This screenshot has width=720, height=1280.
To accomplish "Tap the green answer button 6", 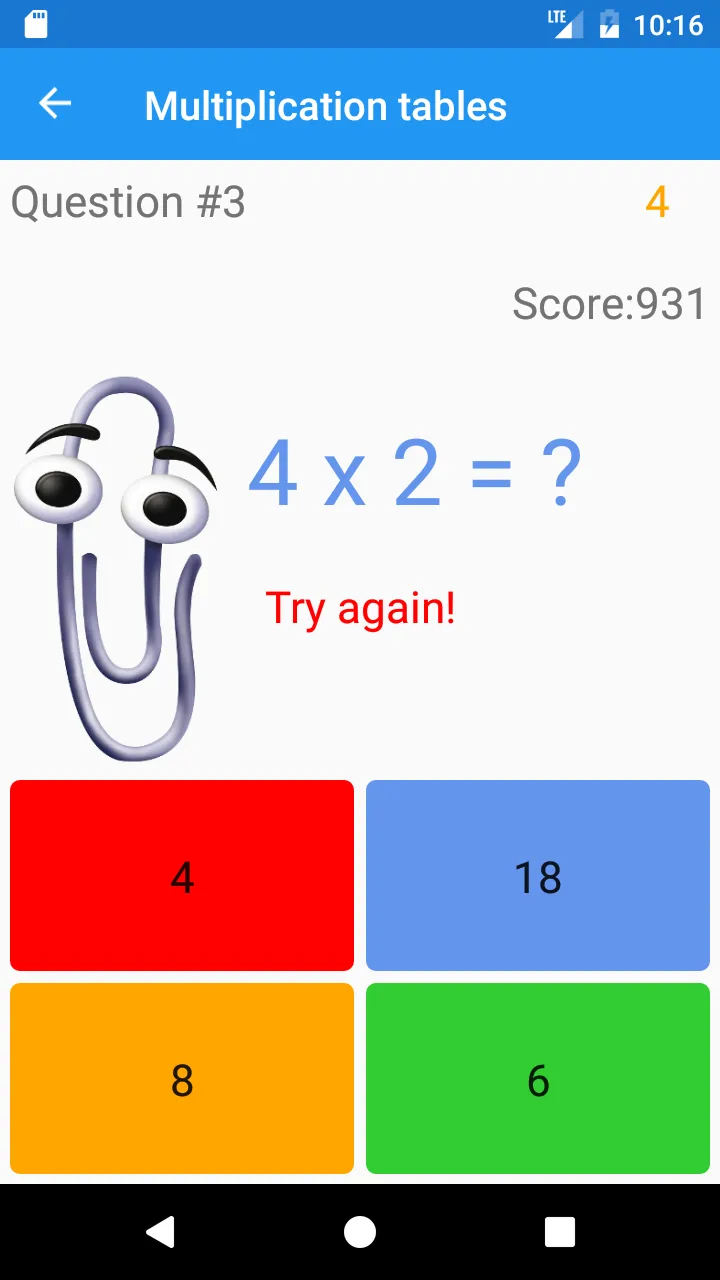I will [538, 1079].
